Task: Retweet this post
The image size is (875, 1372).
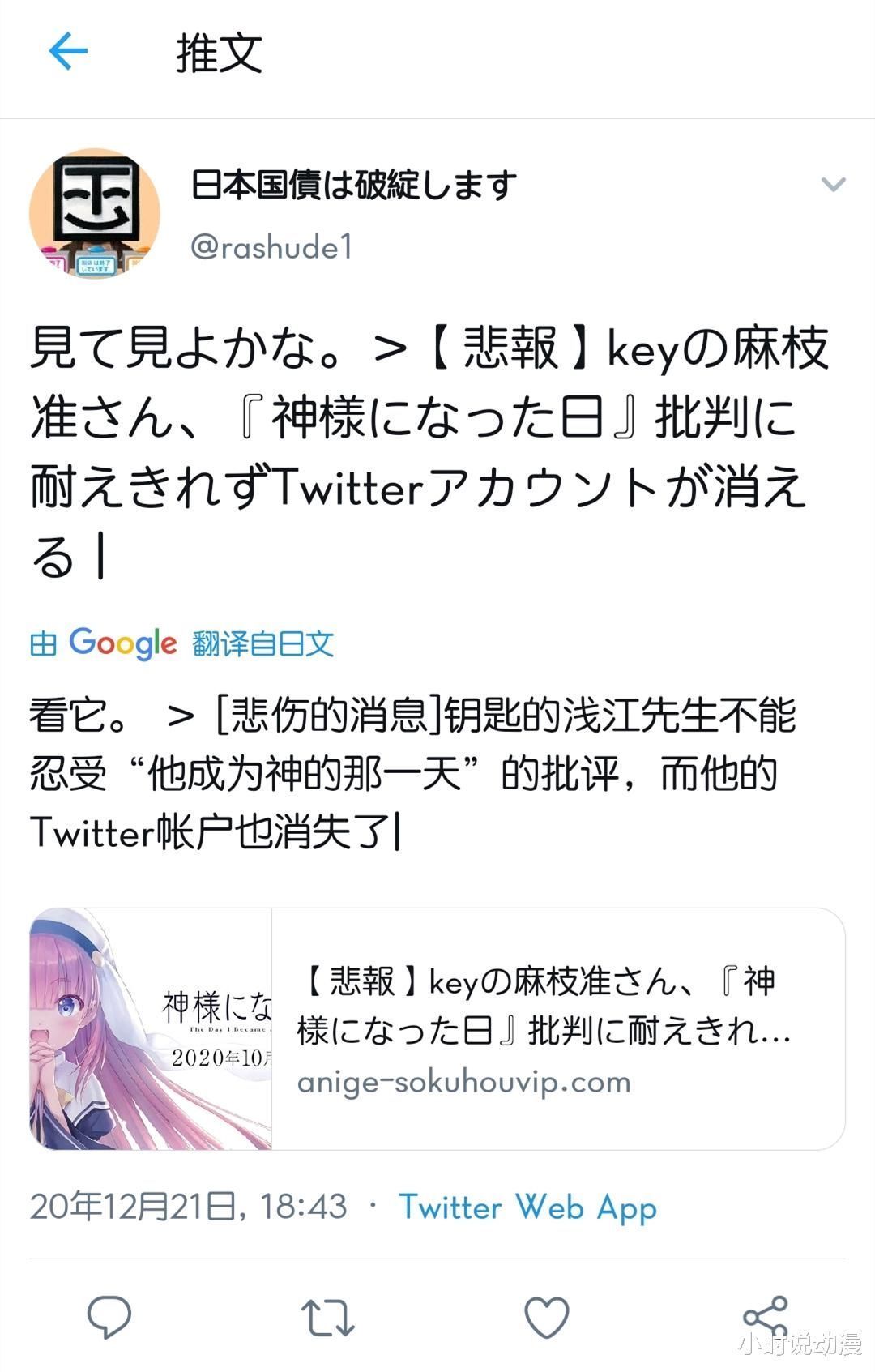Action: pos(327,1317)
